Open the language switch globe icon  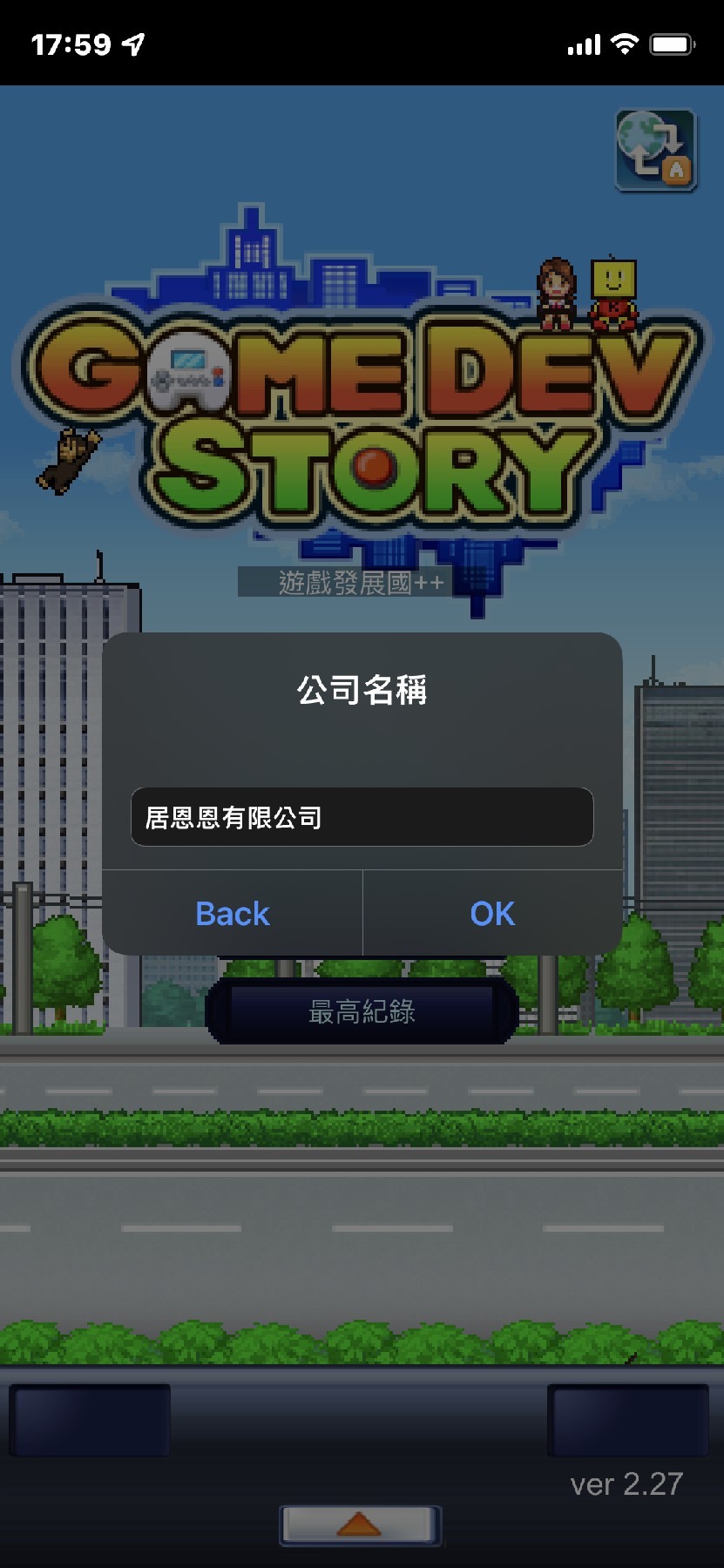655,149
